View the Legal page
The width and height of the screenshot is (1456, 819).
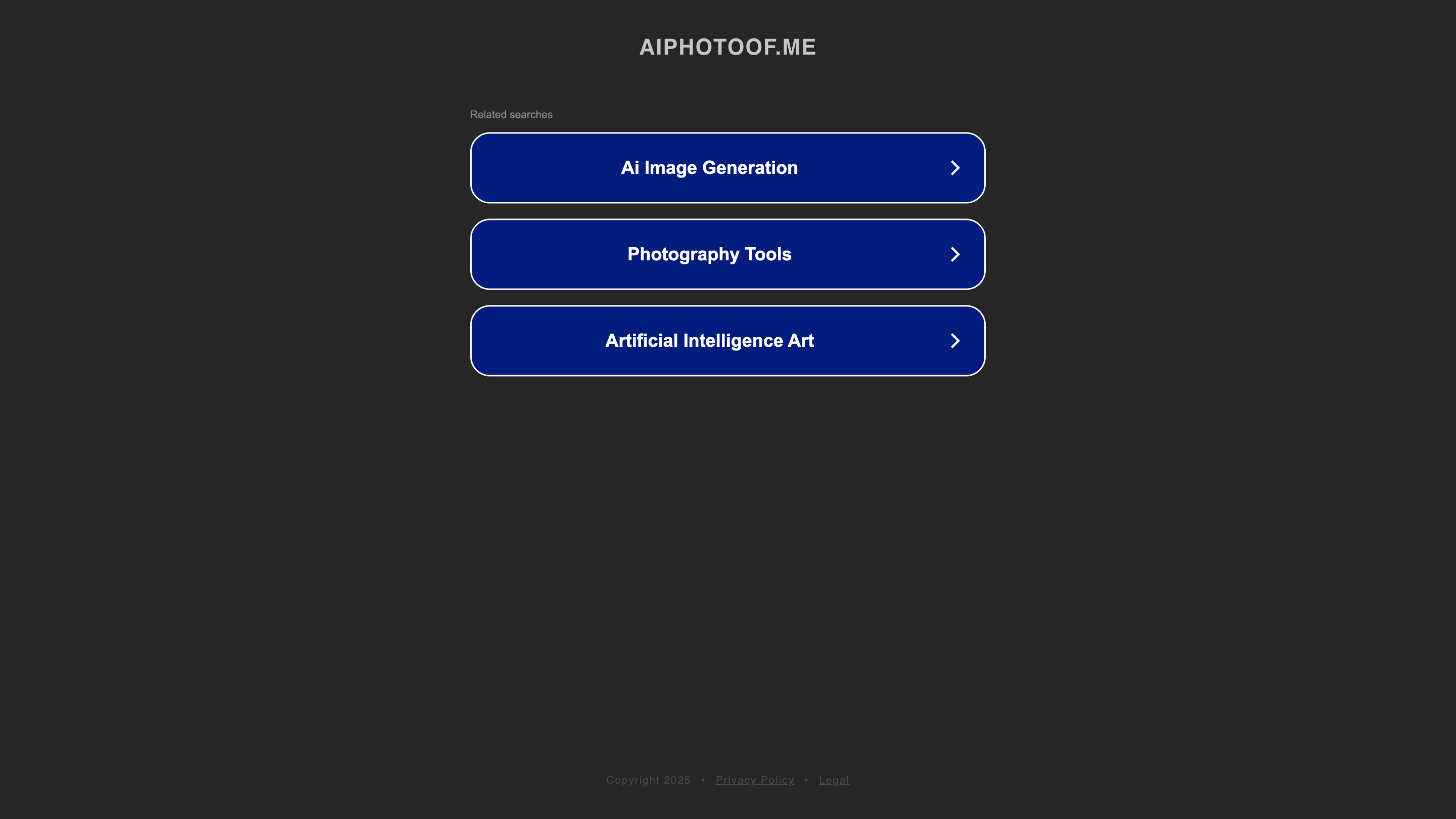tap(834, 780)
